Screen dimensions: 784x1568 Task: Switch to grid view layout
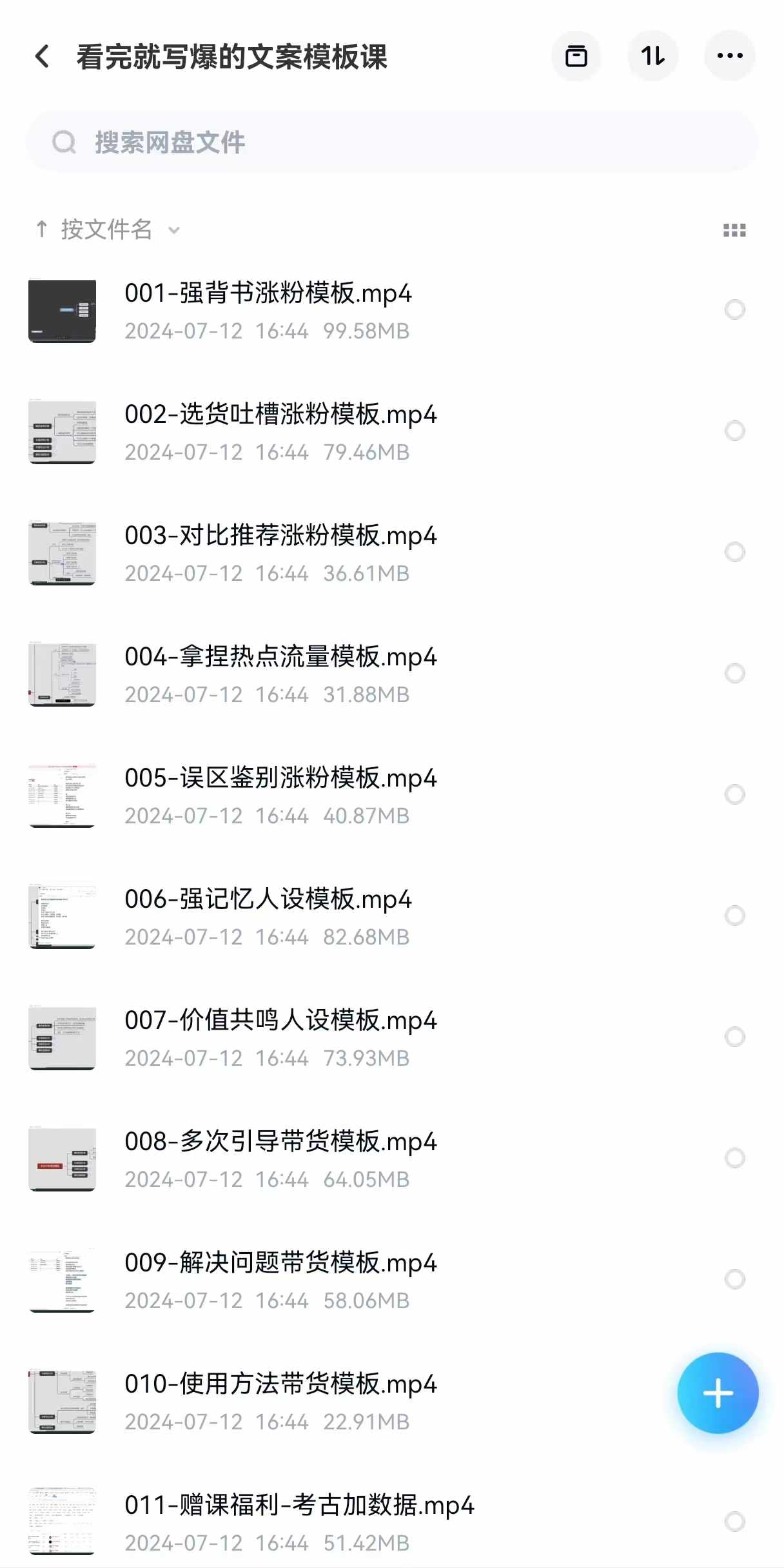pyautogui.click(x=734, y=230)
